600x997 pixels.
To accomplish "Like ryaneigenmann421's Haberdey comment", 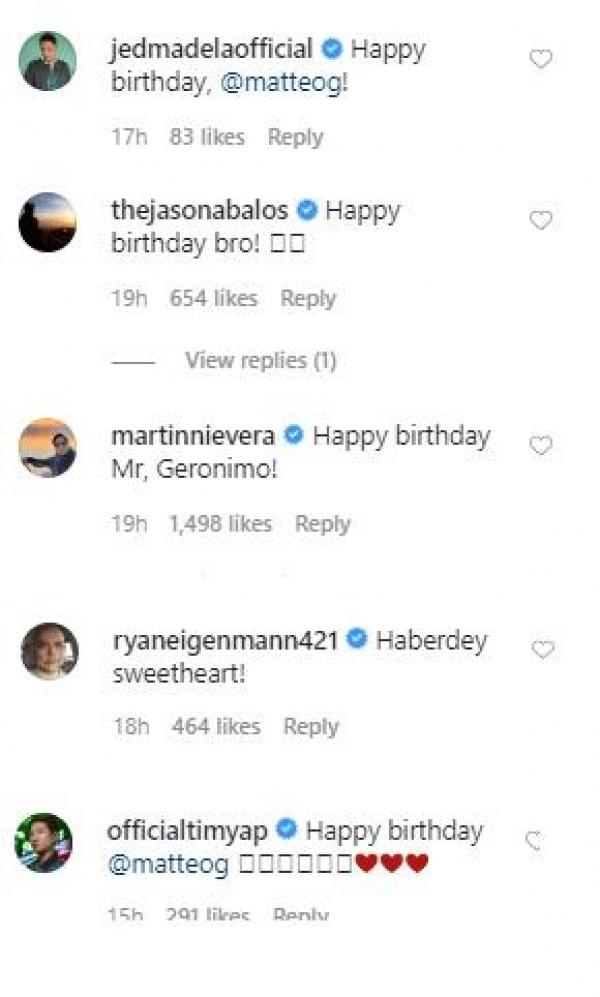I will [542, 650].
